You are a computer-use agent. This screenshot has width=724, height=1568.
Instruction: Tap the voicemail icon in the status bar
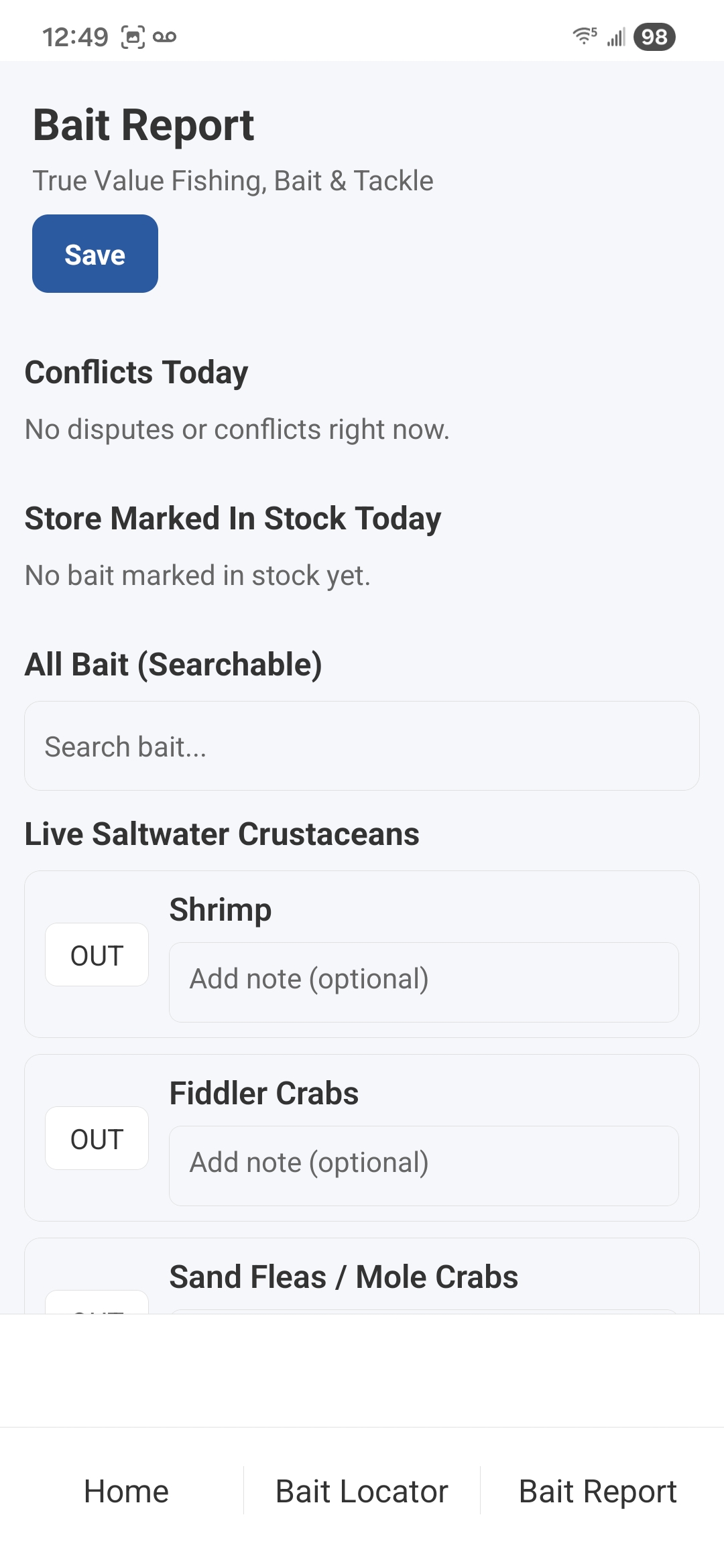164,37
